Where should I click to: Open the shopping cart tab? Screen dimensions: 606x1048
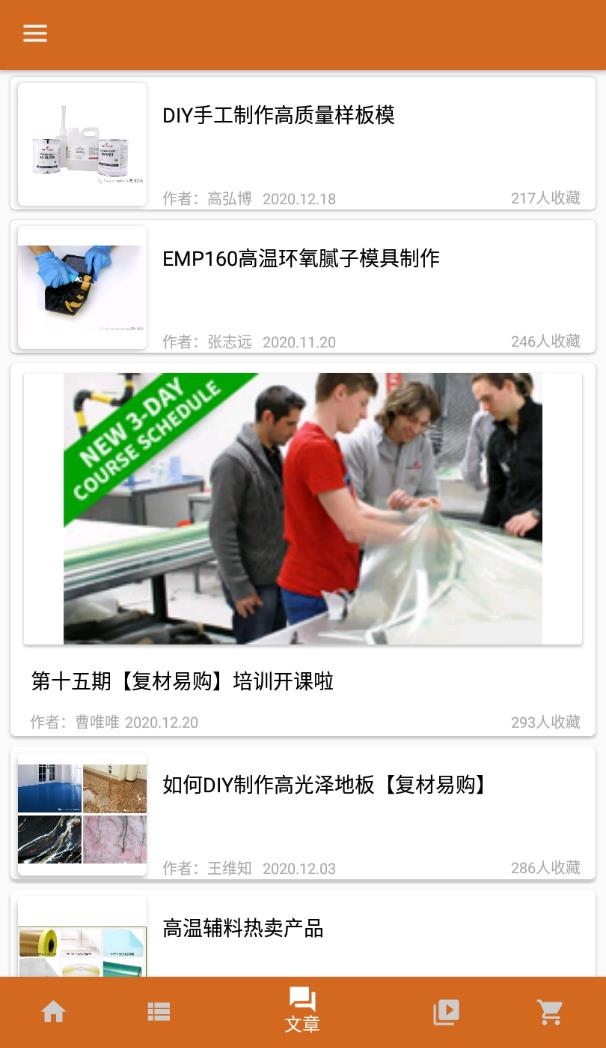click(x=550, y=1012)
